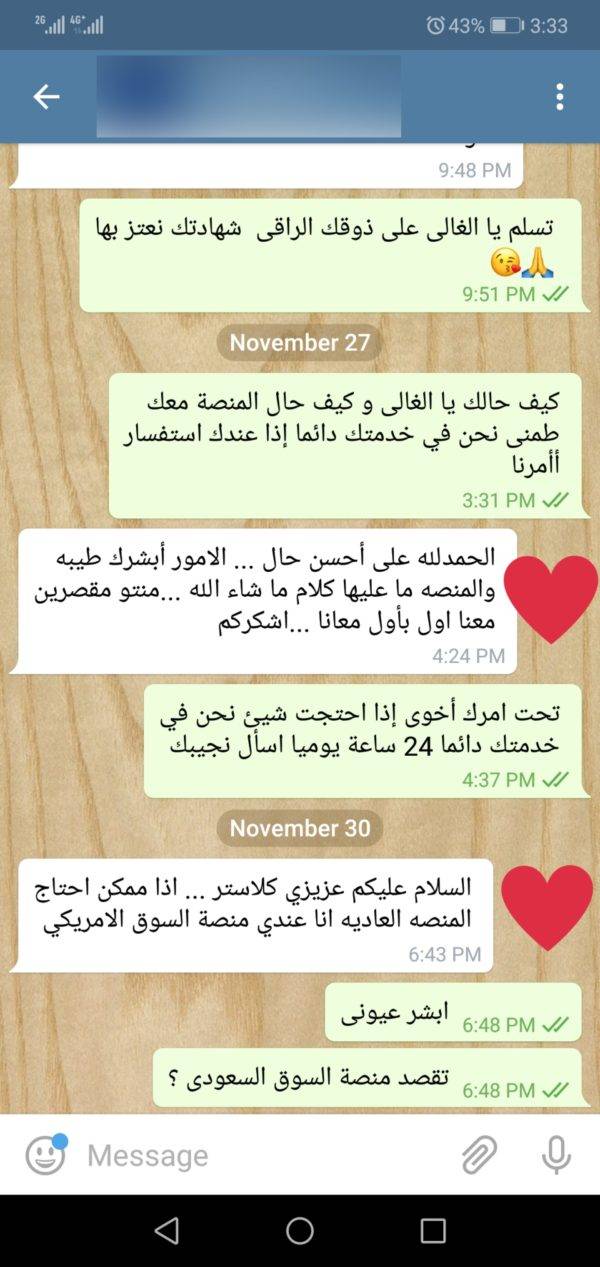Open the blurred chat profile header
Screen dimensions: 600x1267
pyautogui.click(x=249, y=96)
